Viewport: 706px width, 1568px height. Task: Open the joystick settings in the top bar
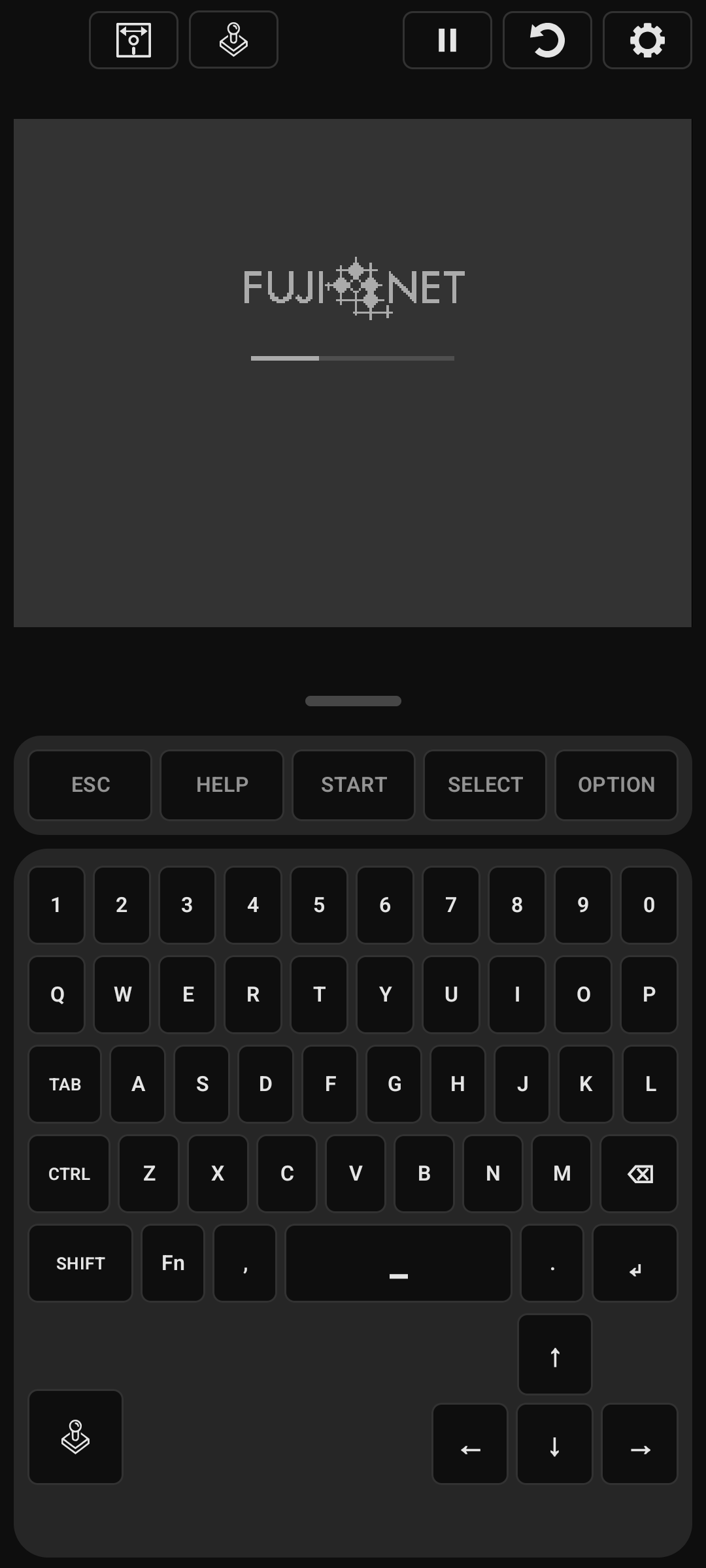click(x=233, y=40)
